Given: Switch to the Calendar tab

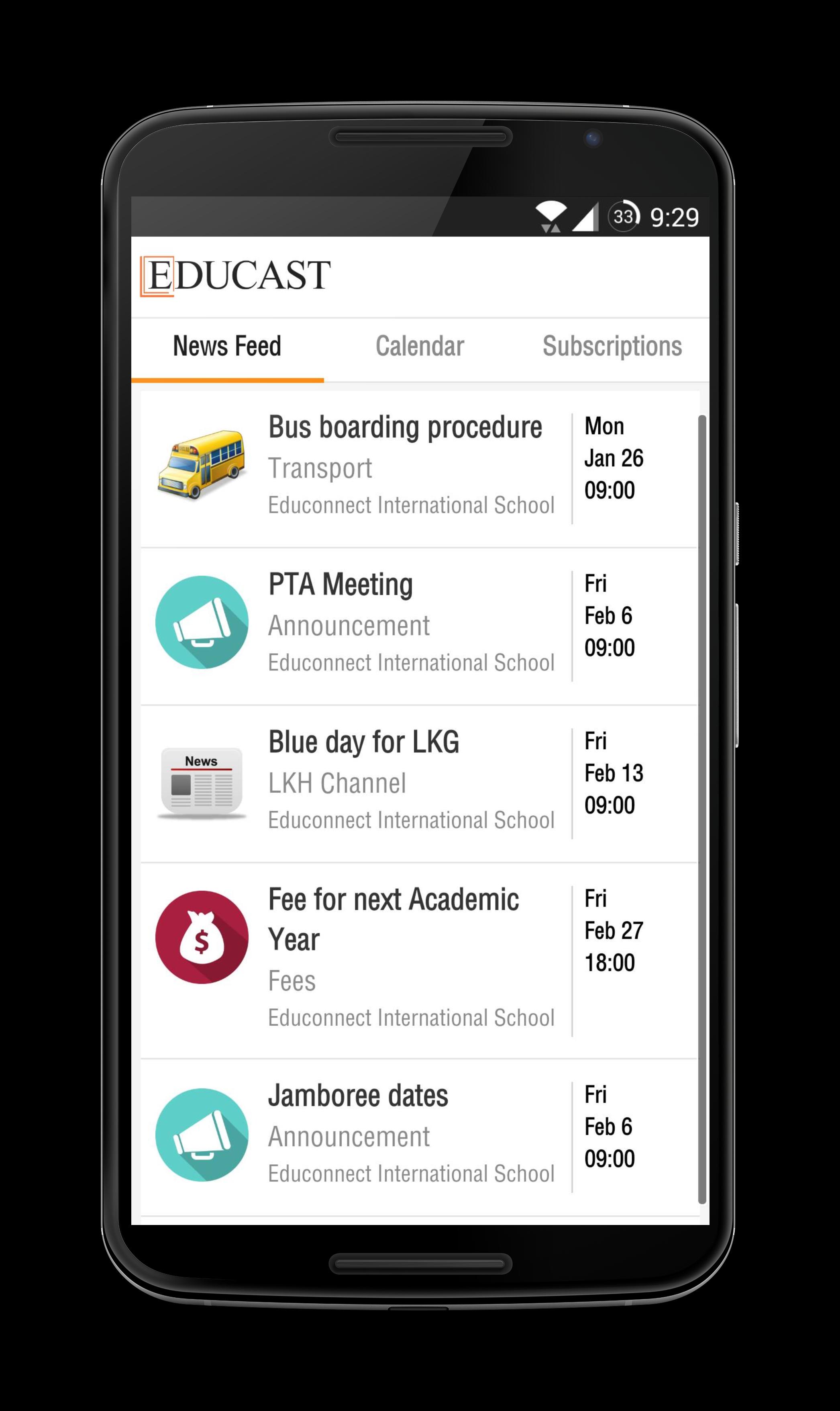Looking at the screenshot, I should point(420,346).
